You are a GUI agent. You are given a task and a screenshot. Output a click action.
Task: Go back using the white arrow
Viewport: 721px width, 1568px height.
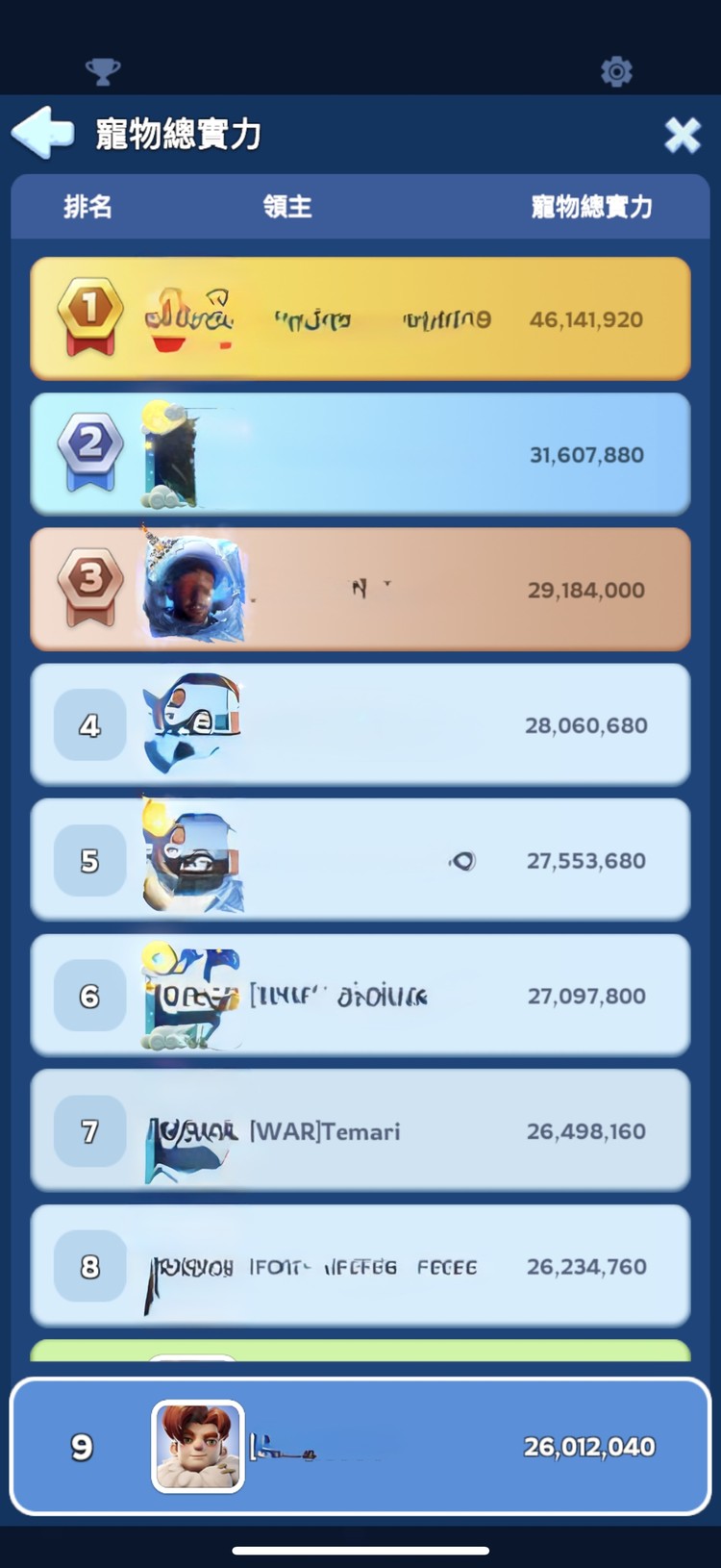click(42, 133)
